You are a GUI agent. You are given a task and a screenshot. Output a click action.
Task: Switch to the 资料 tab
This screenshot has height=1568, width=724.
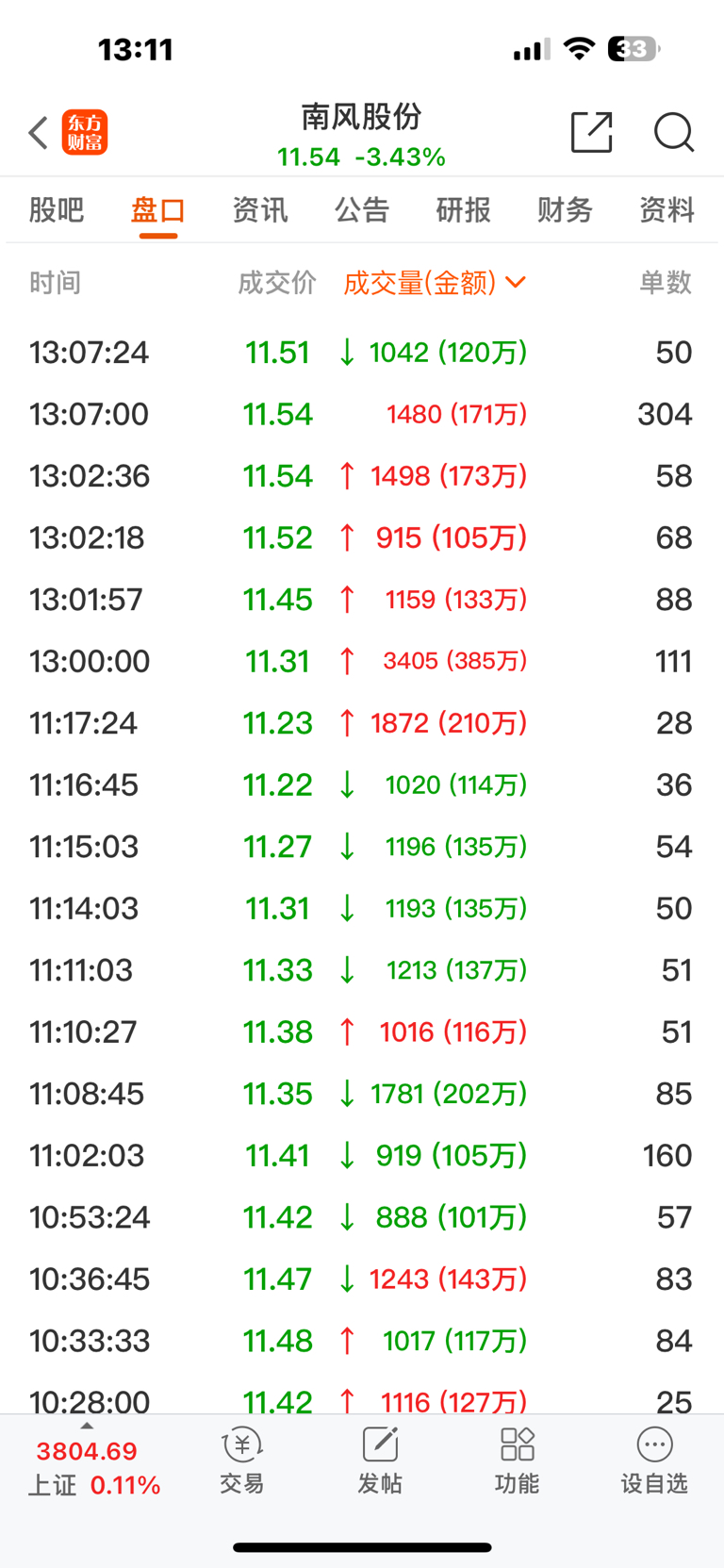tap(667, 209)
